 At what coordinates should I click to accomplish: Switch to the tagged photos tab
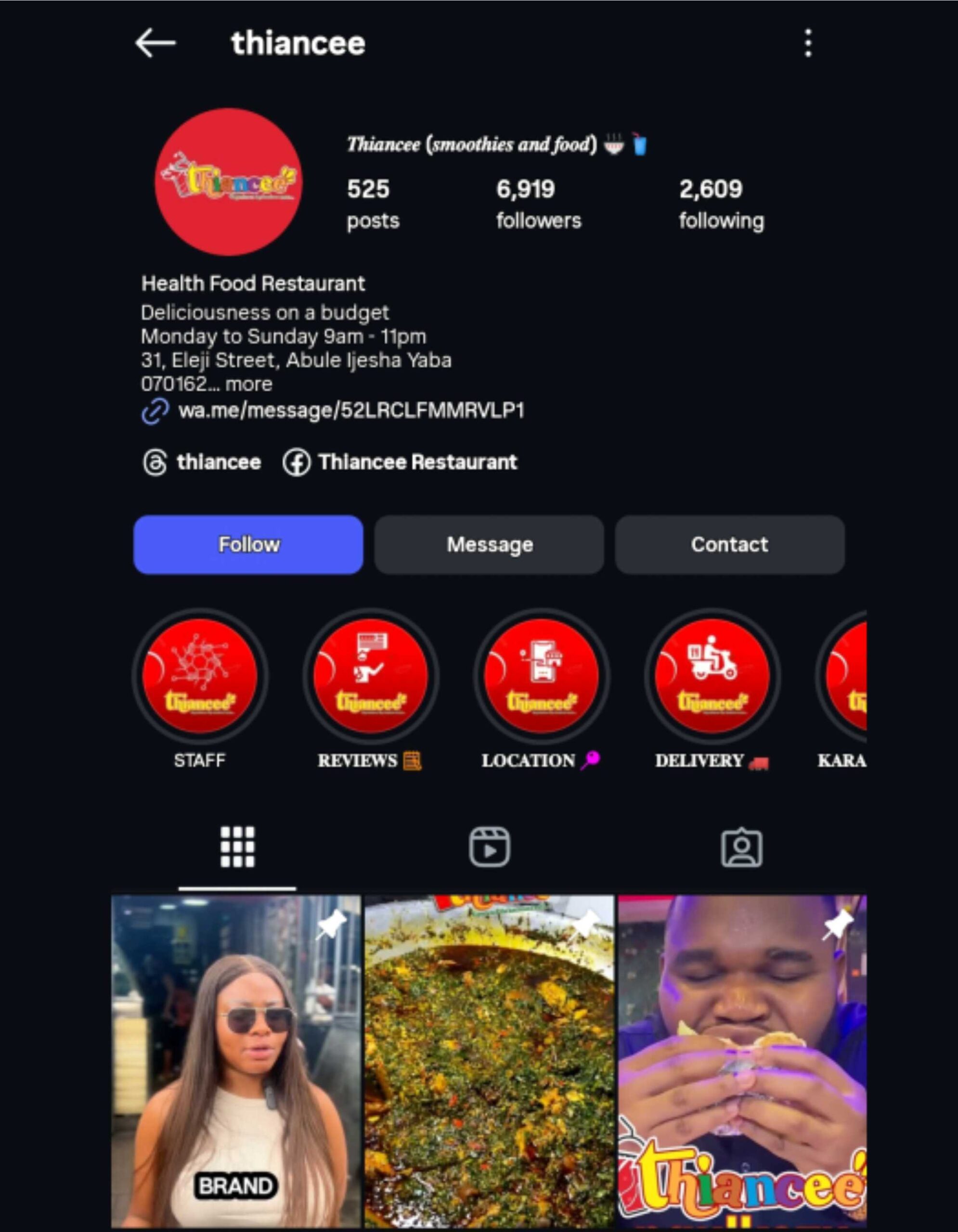point(741,847)
